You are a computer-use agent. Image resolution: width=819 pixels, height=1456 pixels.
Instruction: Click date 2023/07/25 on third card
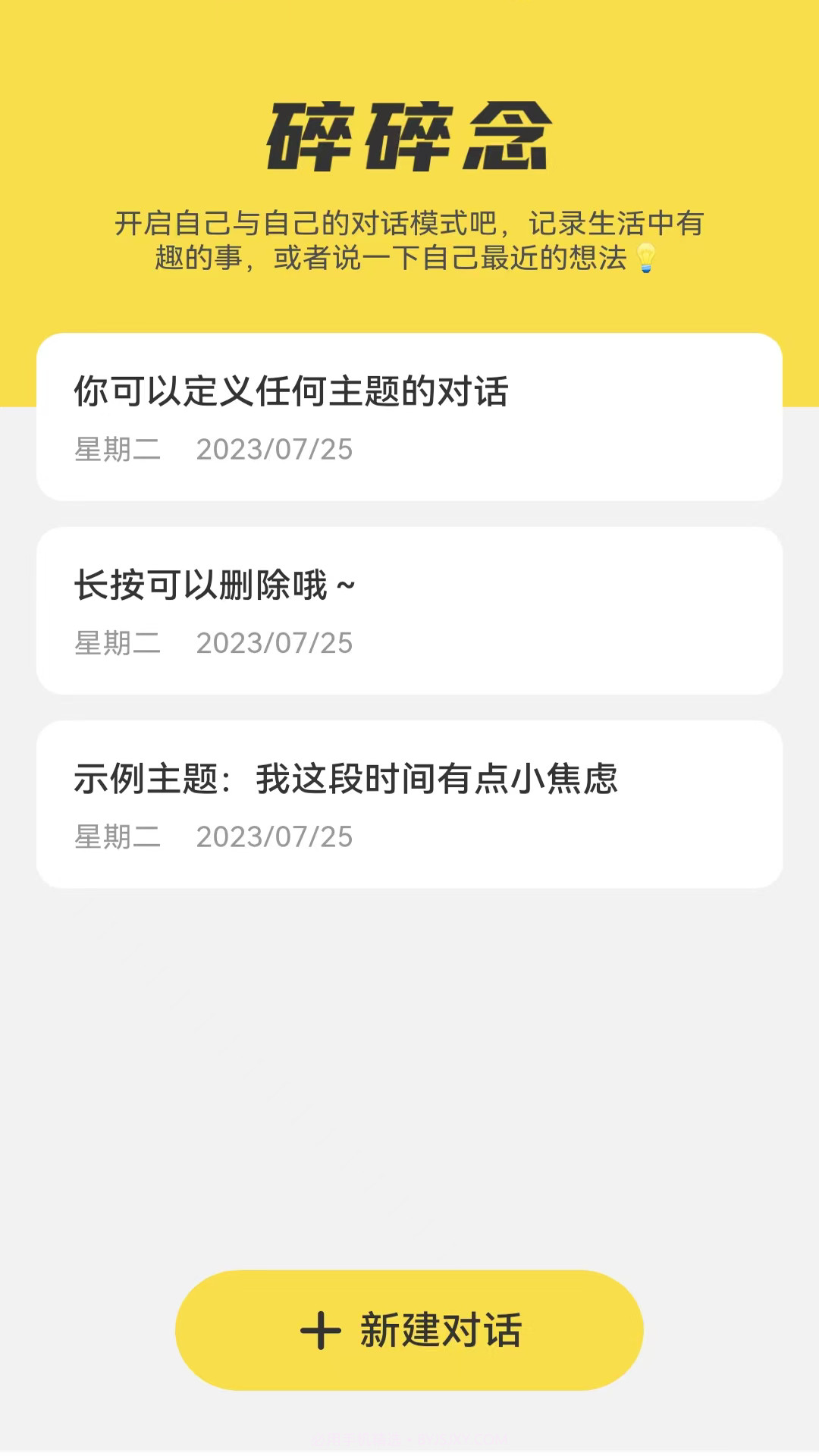[x=275, y=838]
